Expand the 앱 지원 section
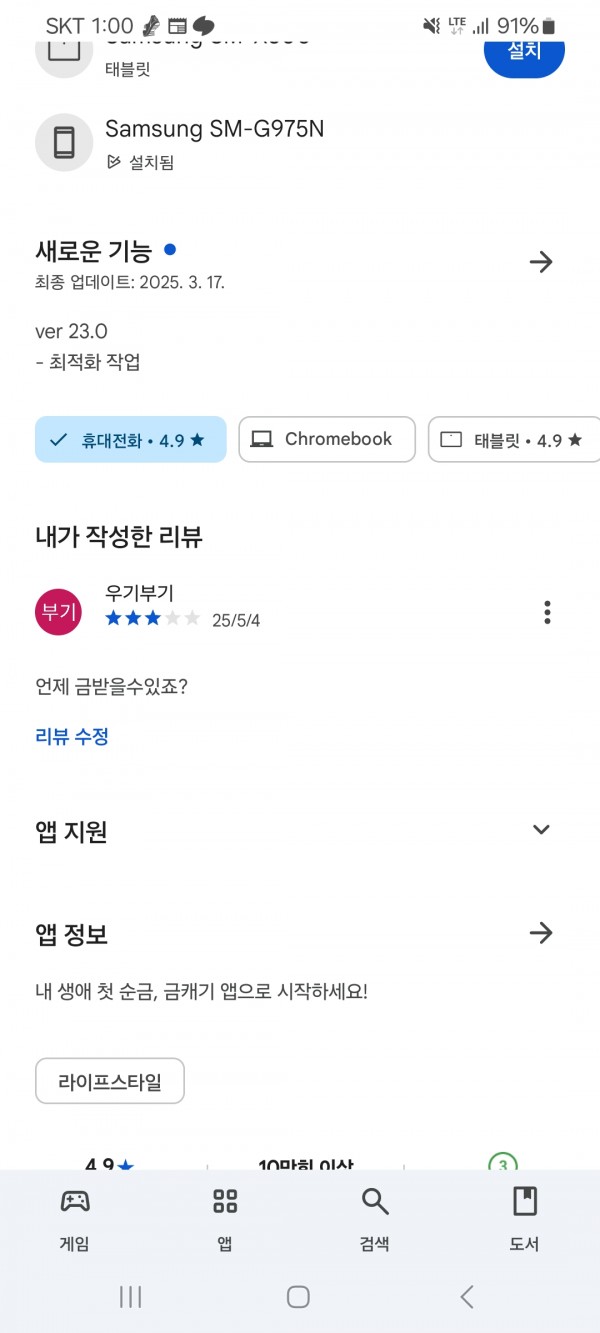 (x=541, y=829)
